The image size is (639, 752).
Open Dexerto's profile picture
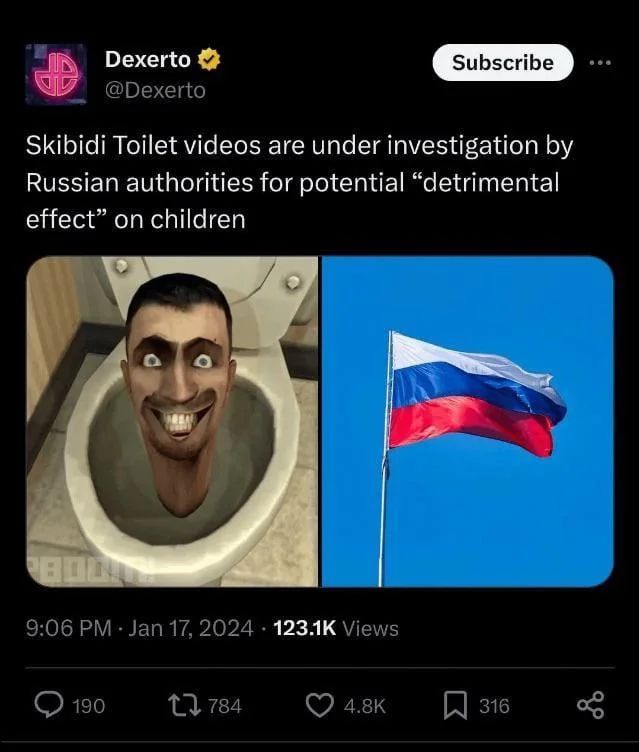point(57,75)
